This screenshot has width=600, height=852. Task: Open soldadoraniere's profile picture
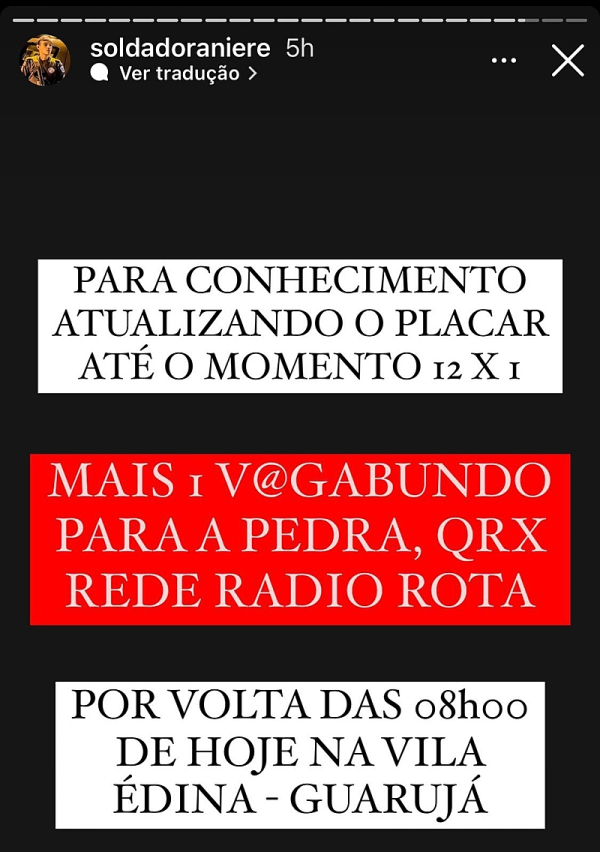coord(44,60)
